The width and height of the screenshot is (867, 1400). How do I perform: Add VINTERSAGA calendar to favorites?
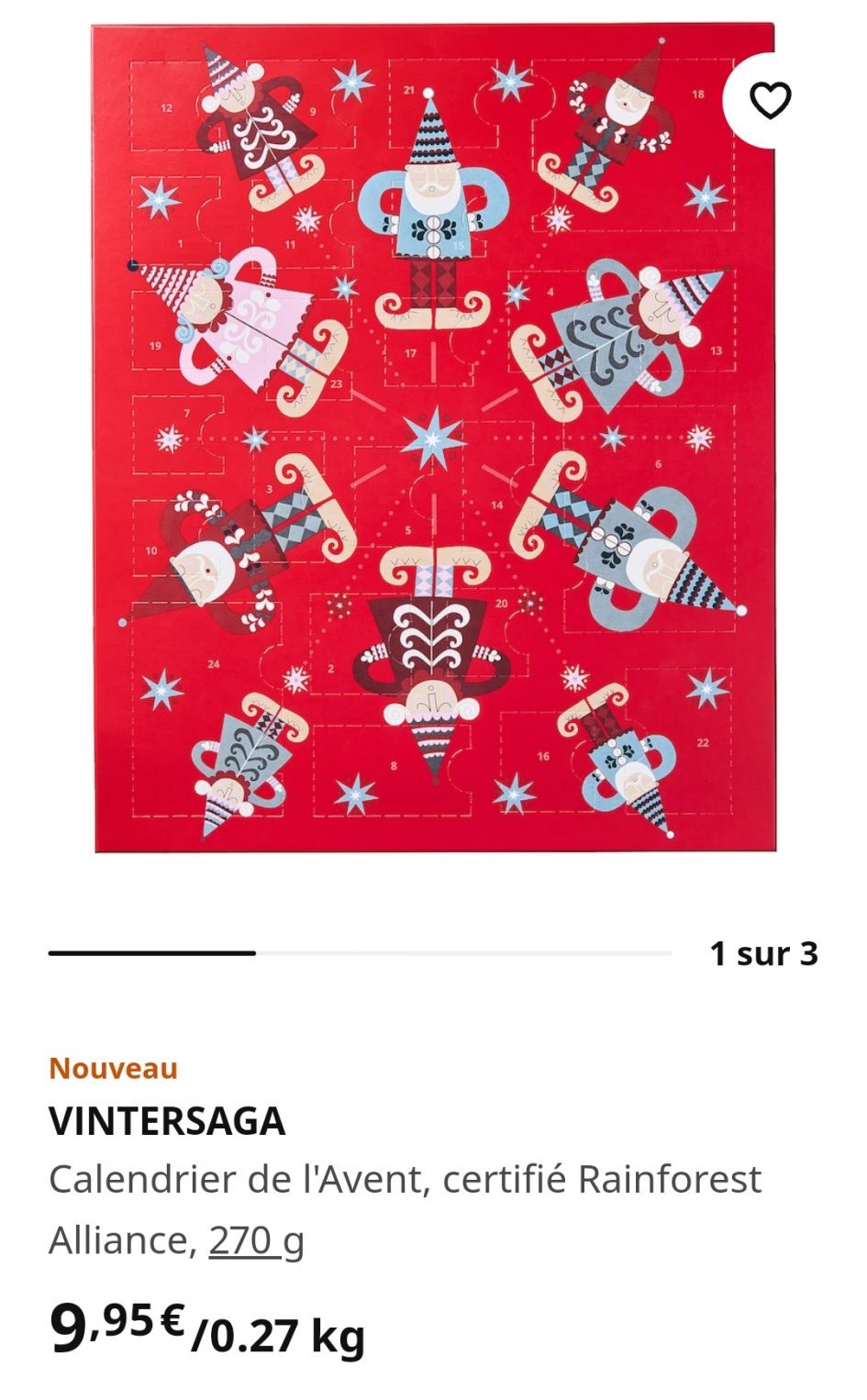point(770,100)
